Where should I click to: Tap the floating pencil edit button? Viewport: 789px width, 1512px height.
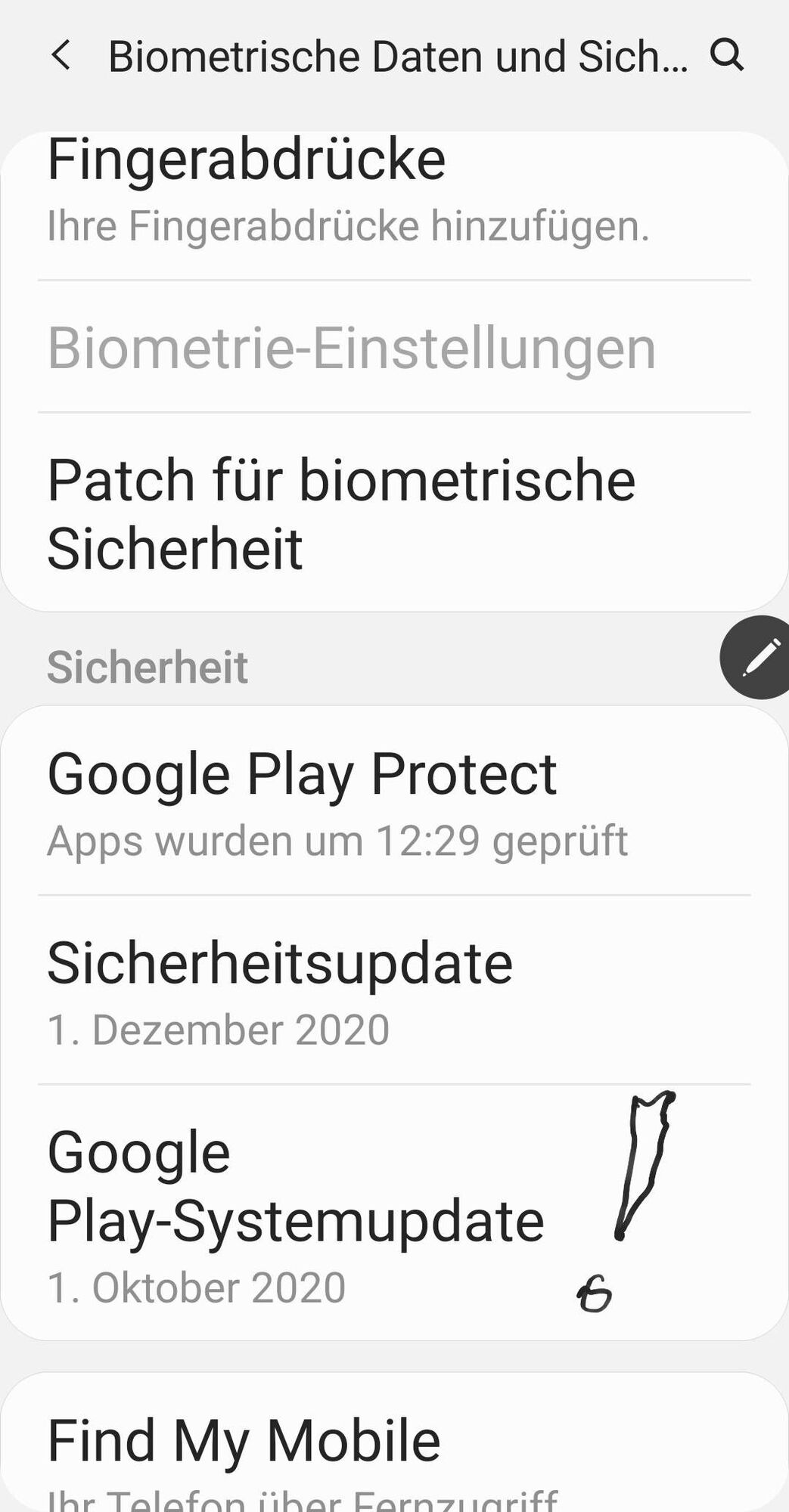(758, 657)
